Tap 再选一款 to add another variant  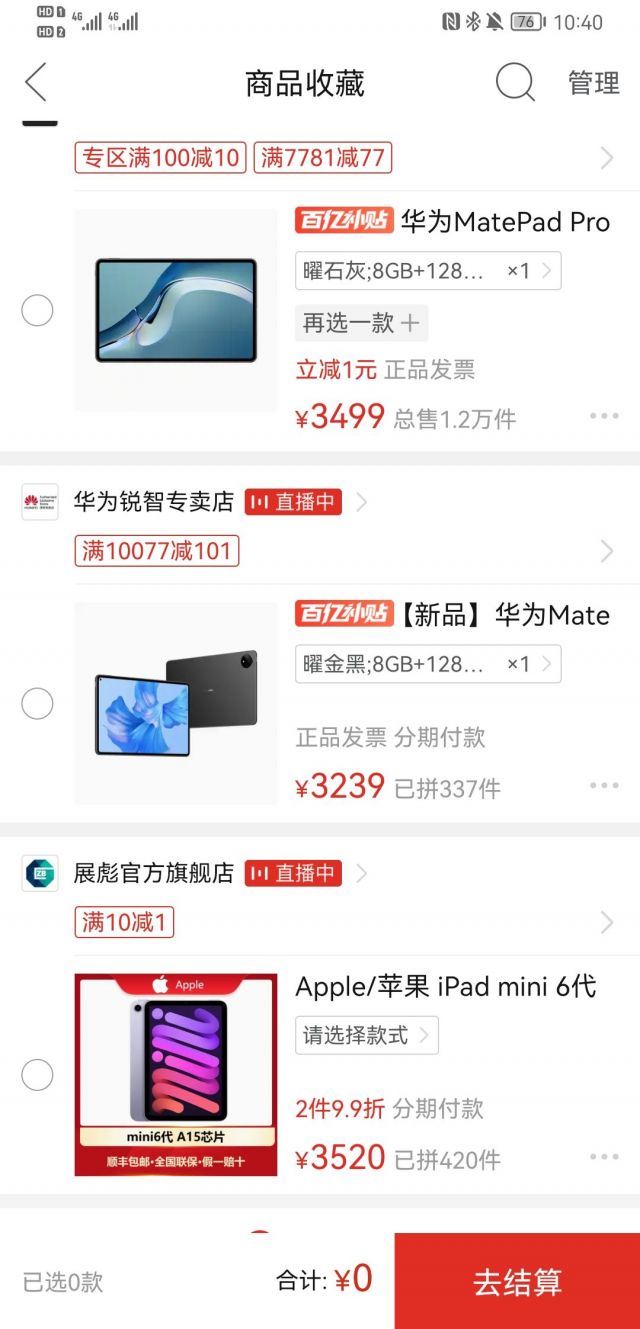(361, 323)
